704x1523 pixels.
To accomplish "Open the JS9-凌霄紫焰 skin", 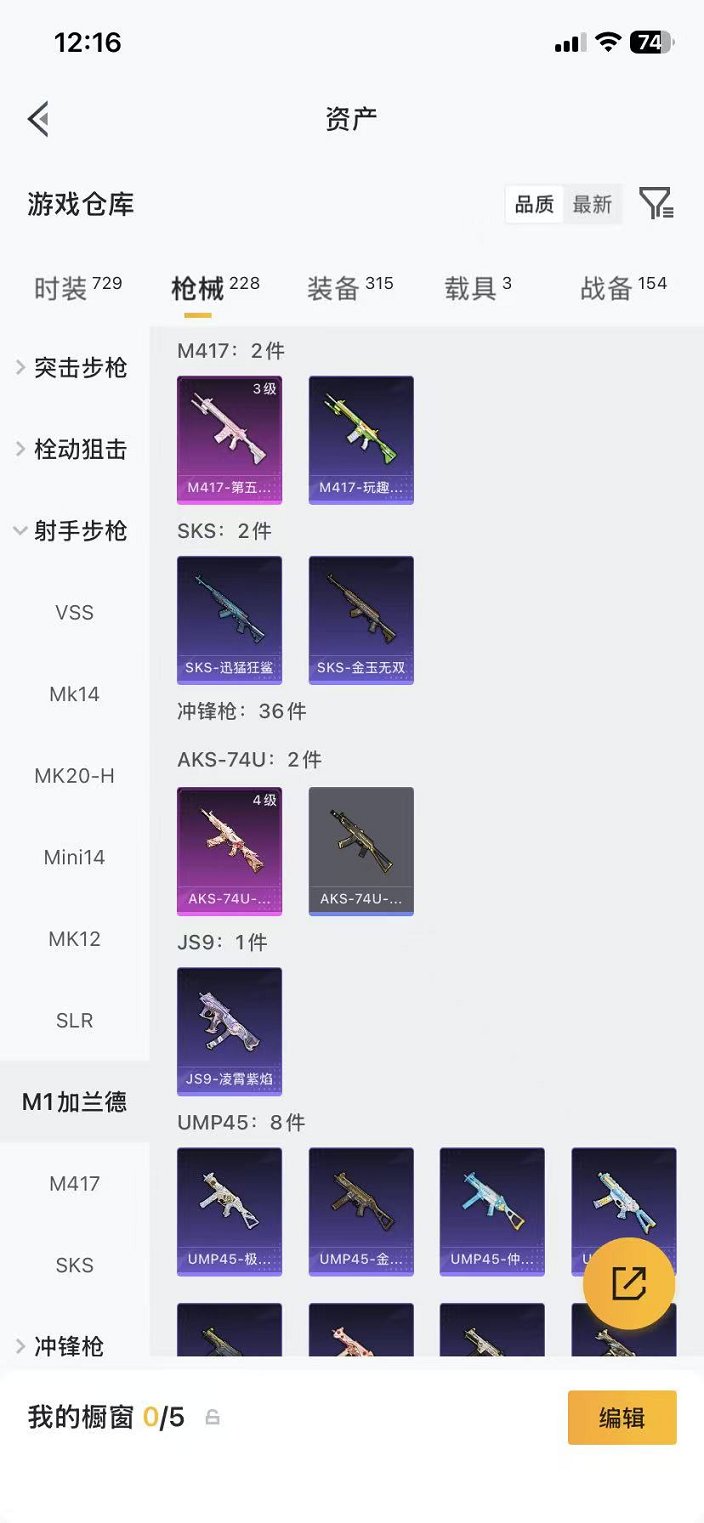I will tap(229, 1031).
